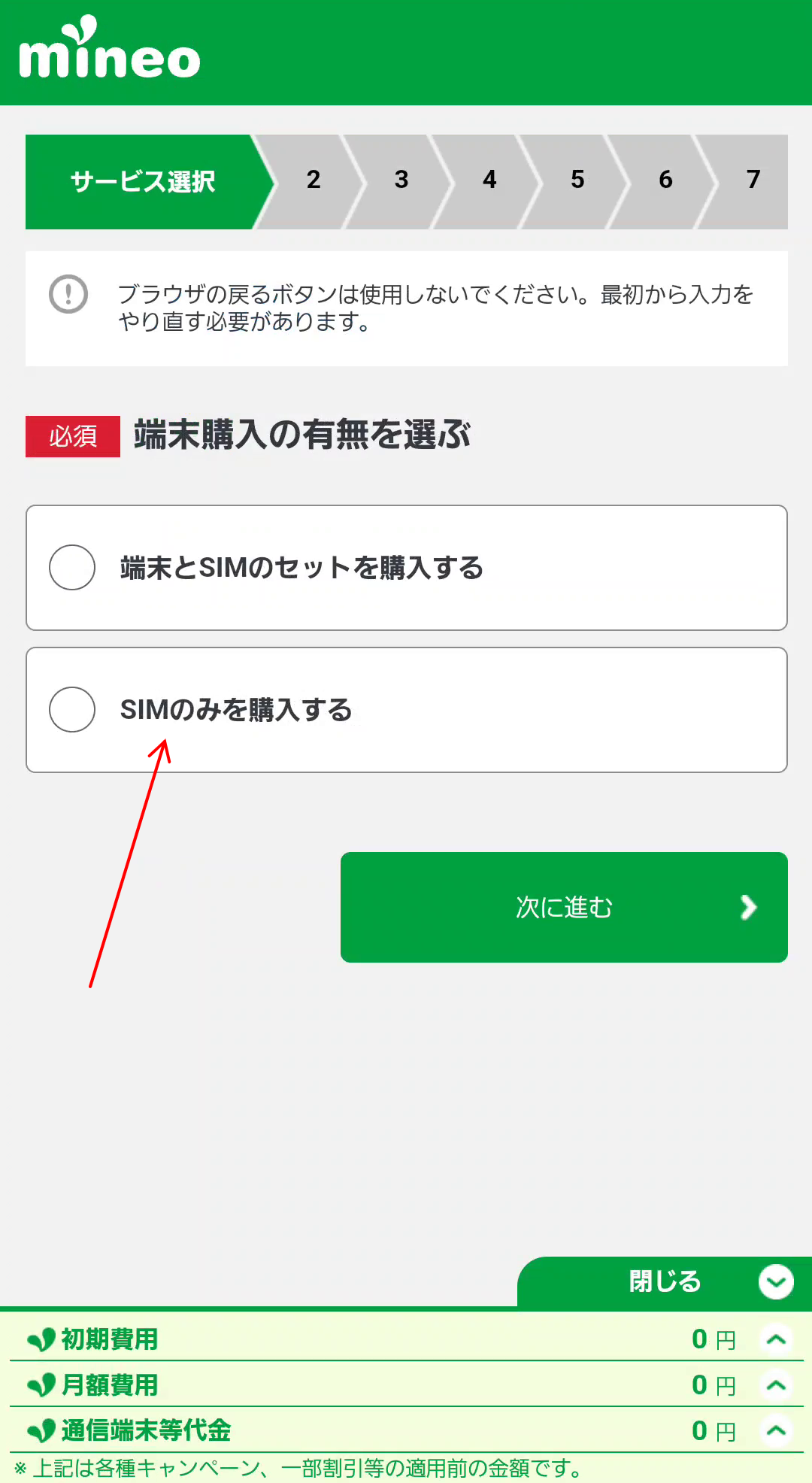Proceed with 次に進む button
This screenshot has height=1483, width=812.
coord(564,907)
